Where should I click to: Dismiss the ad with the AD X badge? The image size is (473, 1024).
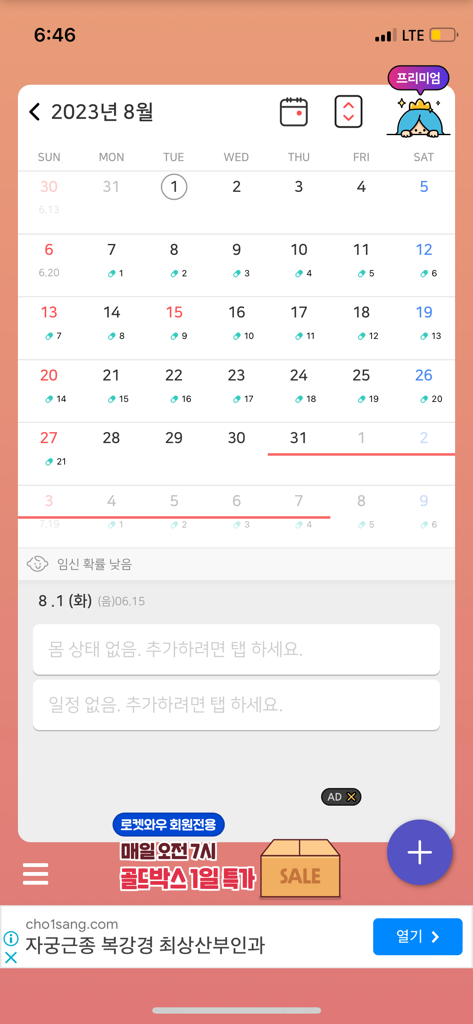pyautogui.click(x=341, y=797)
